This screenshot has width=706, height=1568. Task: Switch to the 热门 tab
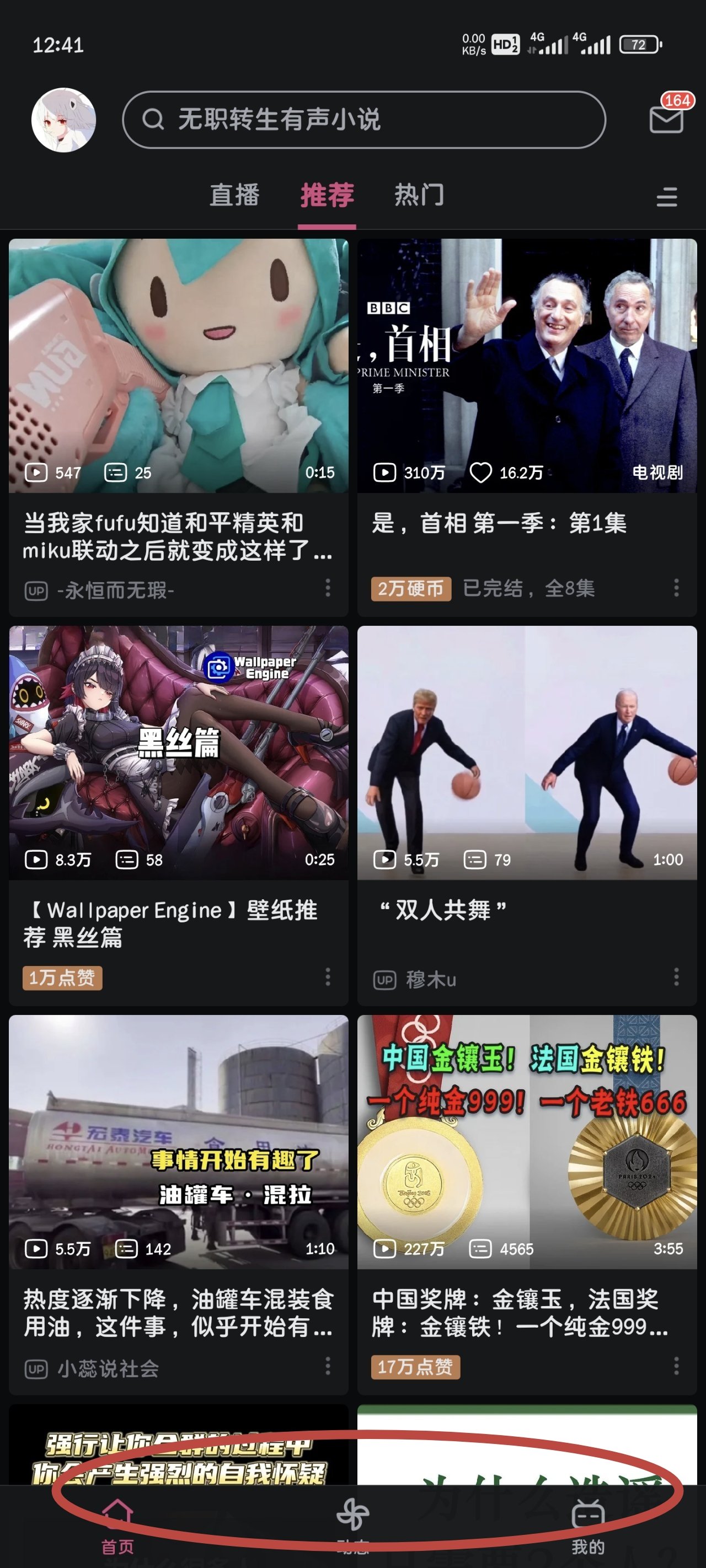click(419, 195)
